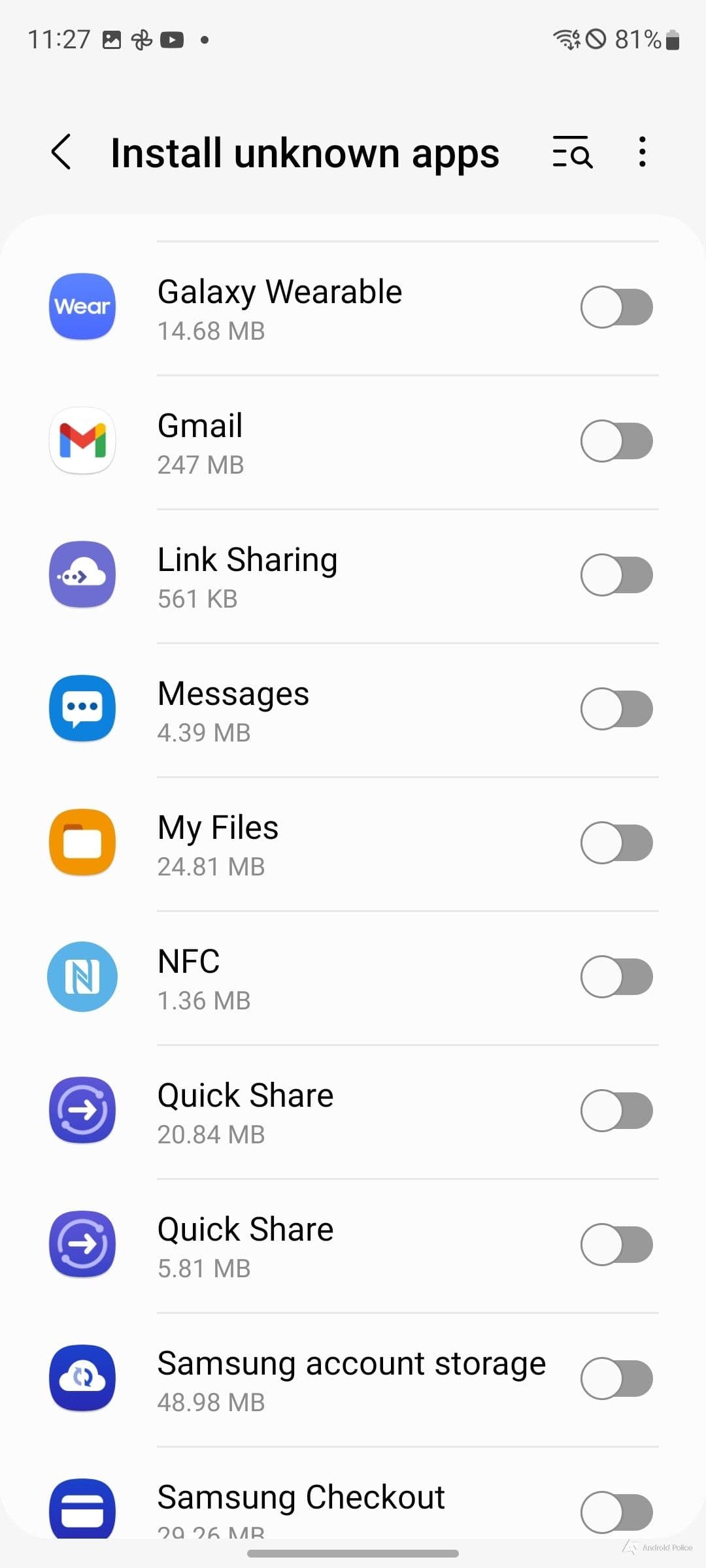Enable the second Quick Share toggle
Screen dimensions: 706x1568
615,1245
